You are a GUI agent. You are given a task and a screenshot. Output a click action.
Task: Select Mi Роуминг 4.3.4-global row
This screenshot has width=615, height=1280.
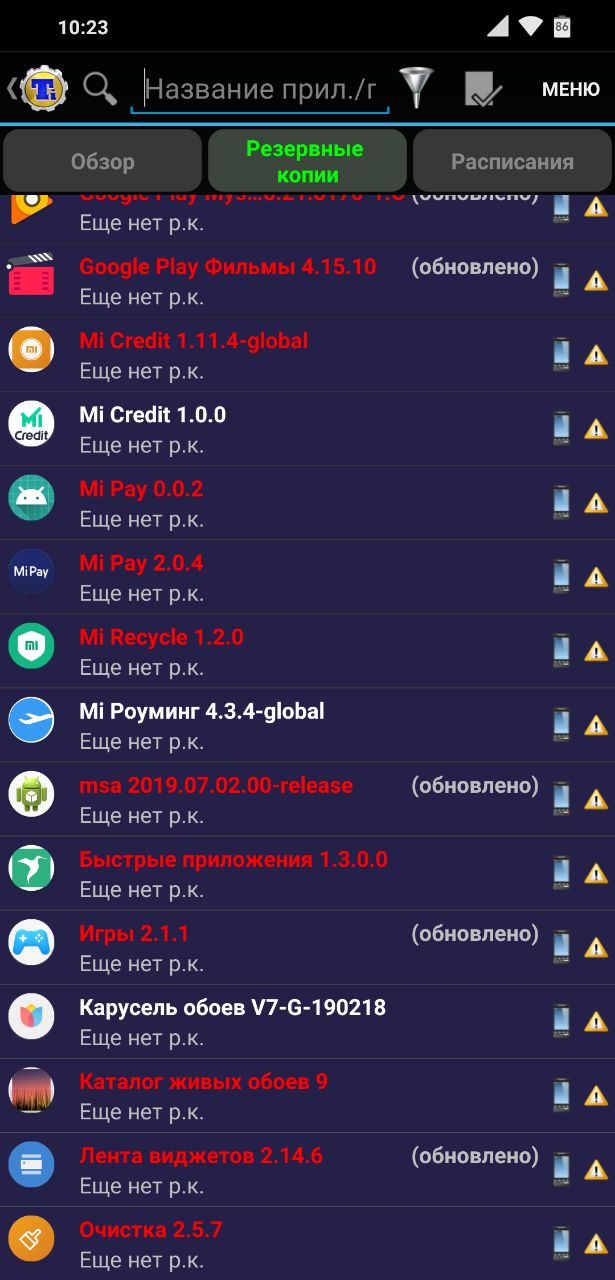tap(307, 725)
